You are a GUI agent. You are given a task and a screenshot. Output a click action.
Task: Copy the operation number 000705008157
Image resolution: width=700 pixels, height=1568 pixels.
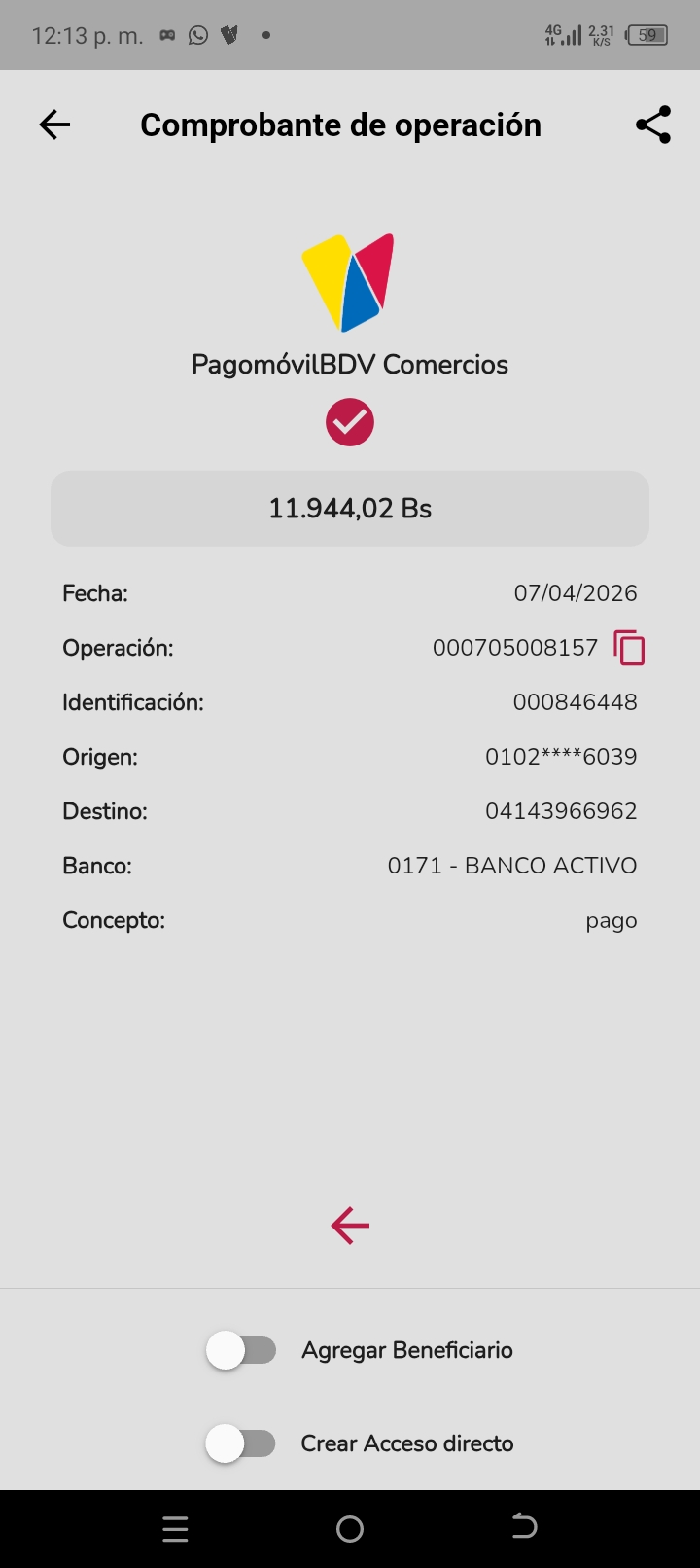[629, 648]
